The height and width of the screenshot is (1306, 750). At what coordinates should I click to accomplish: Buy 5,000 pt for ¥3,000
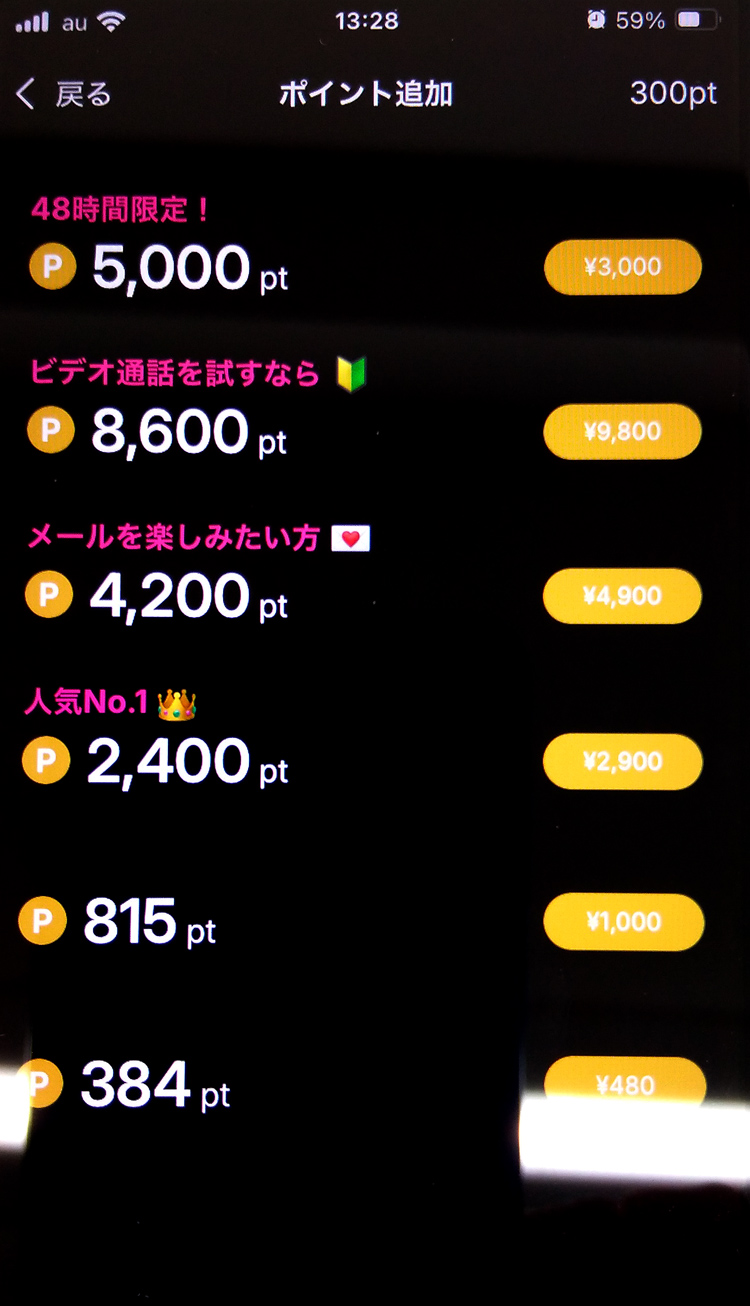[622, 267]
